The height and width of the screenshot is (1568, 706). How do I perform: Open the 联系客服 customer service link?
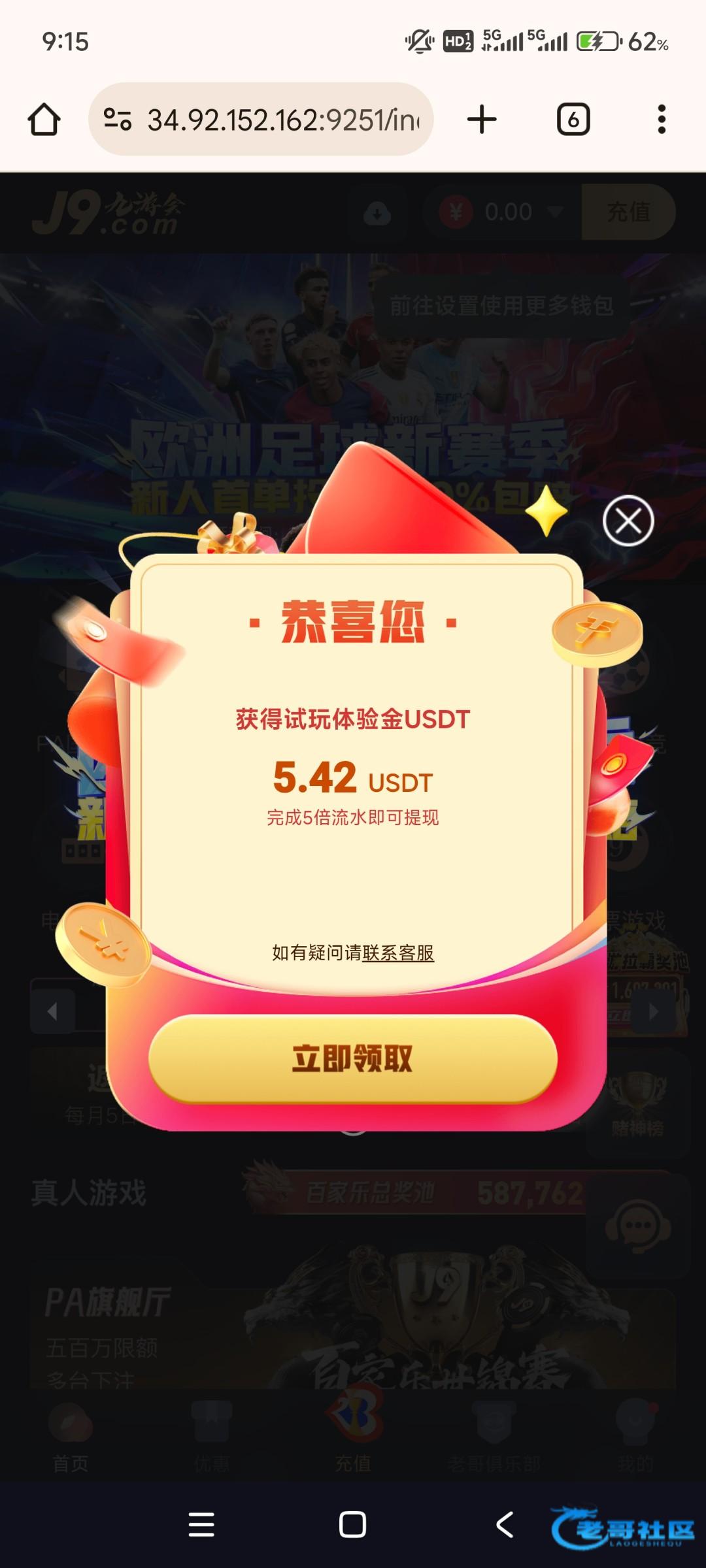pyautogui.click(x=398, y=953)
